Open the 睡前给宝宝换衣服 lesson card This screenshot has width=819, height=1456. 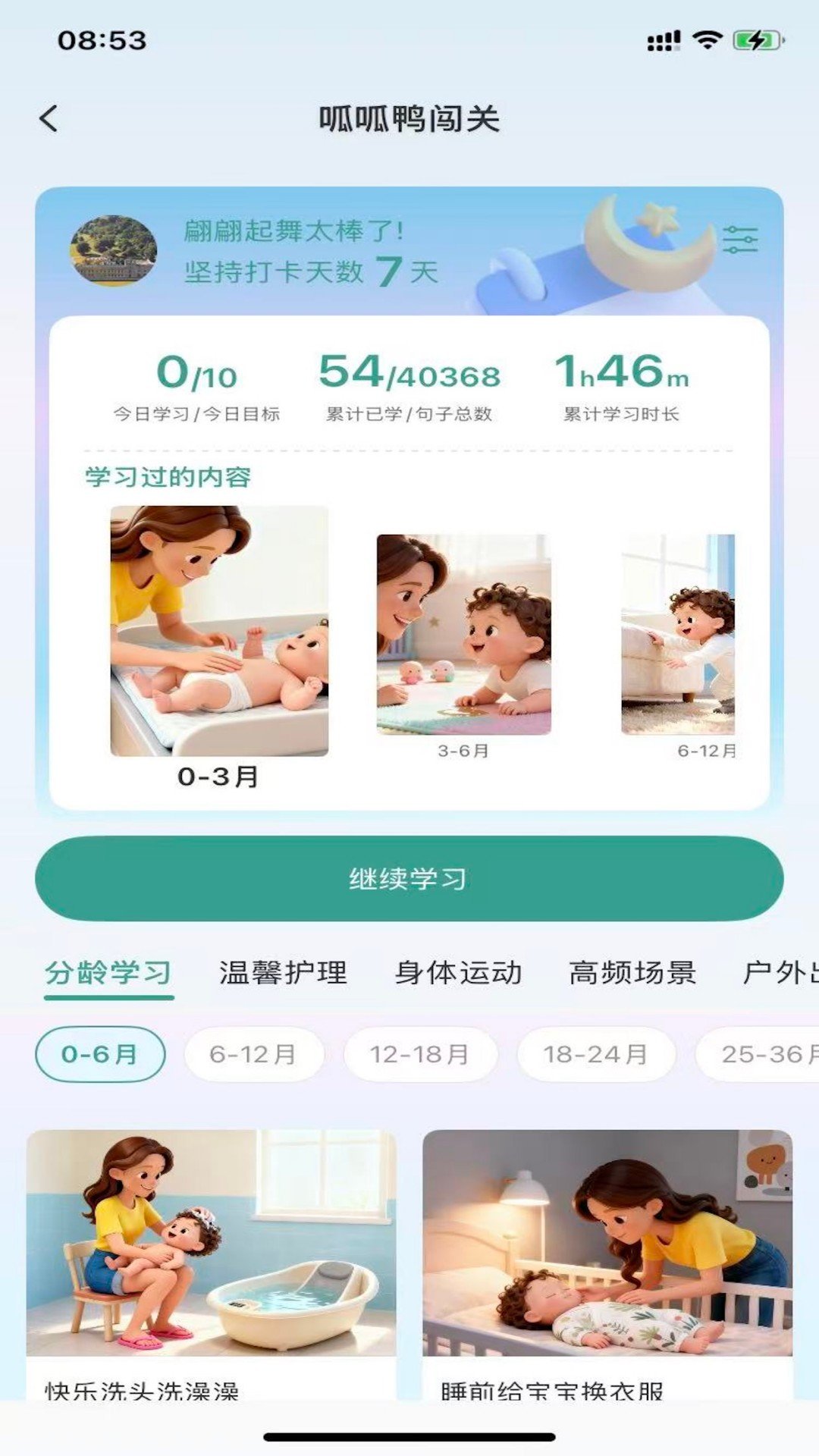click(x=607, y=1264)
